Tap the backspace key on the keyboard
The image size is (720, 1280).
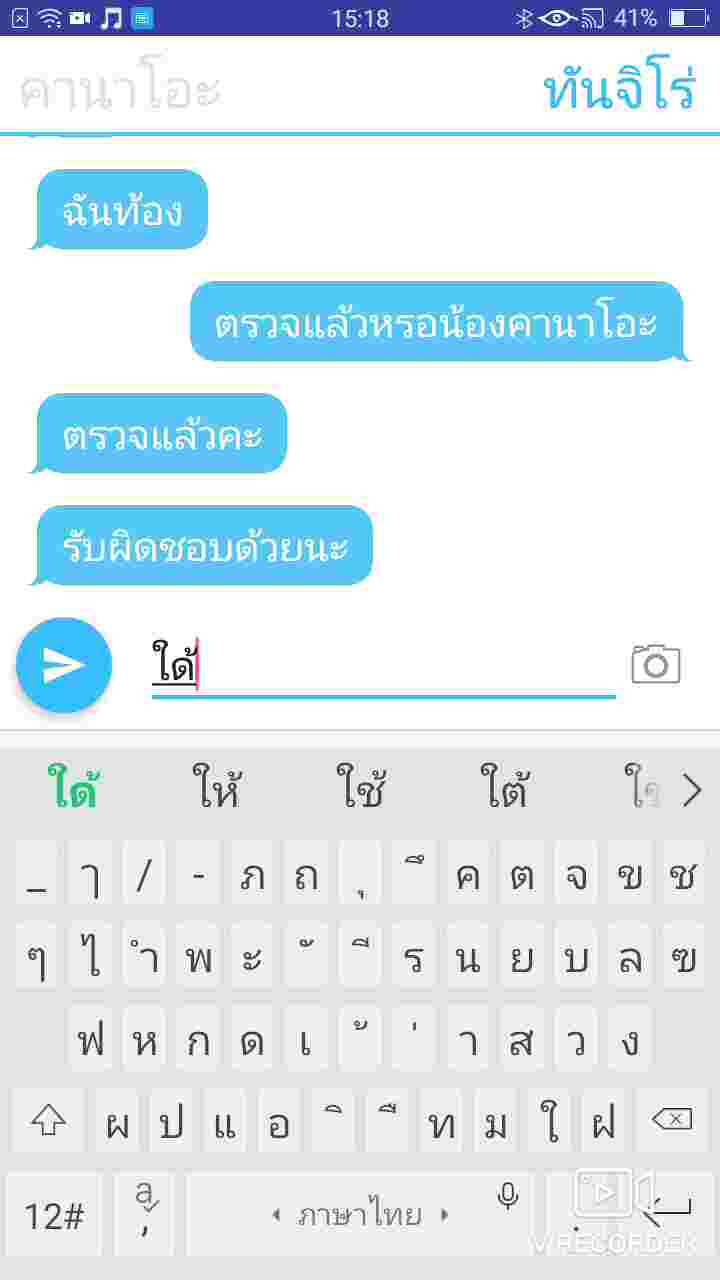(671, 1120)
